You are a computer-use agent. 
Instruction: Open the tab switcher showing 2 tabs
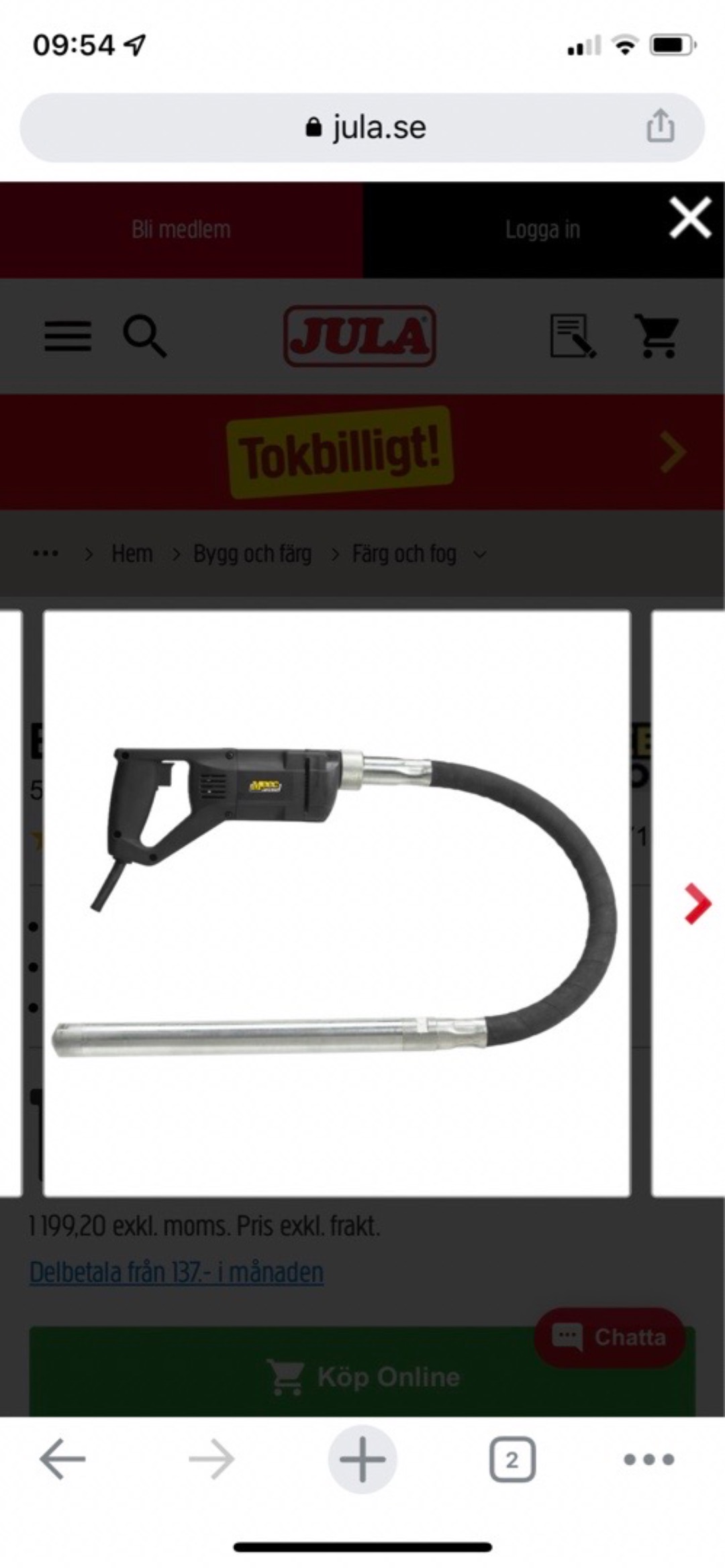pyautogui.click(x=512, y=1459)
